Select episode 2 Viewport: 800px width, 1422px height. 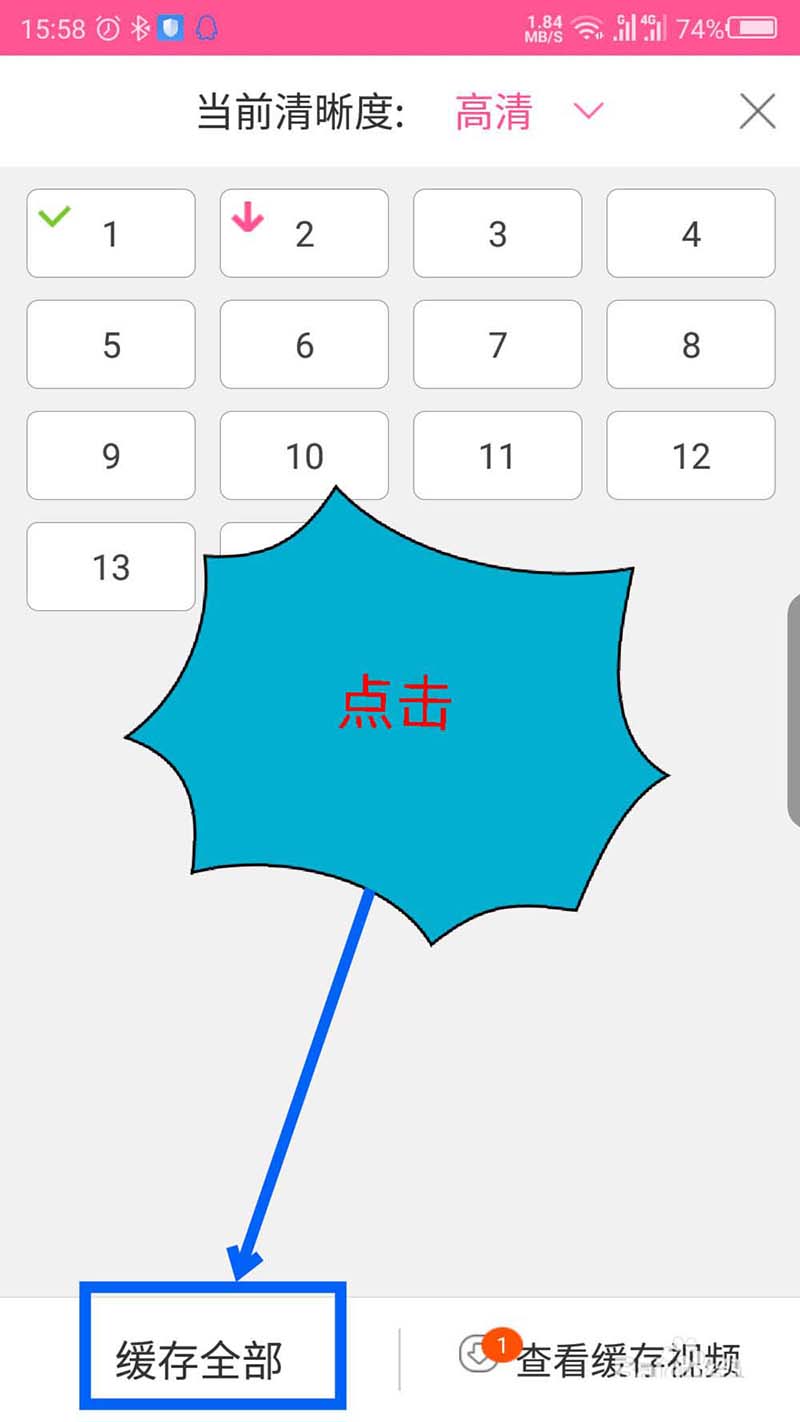tap(304, 233)
